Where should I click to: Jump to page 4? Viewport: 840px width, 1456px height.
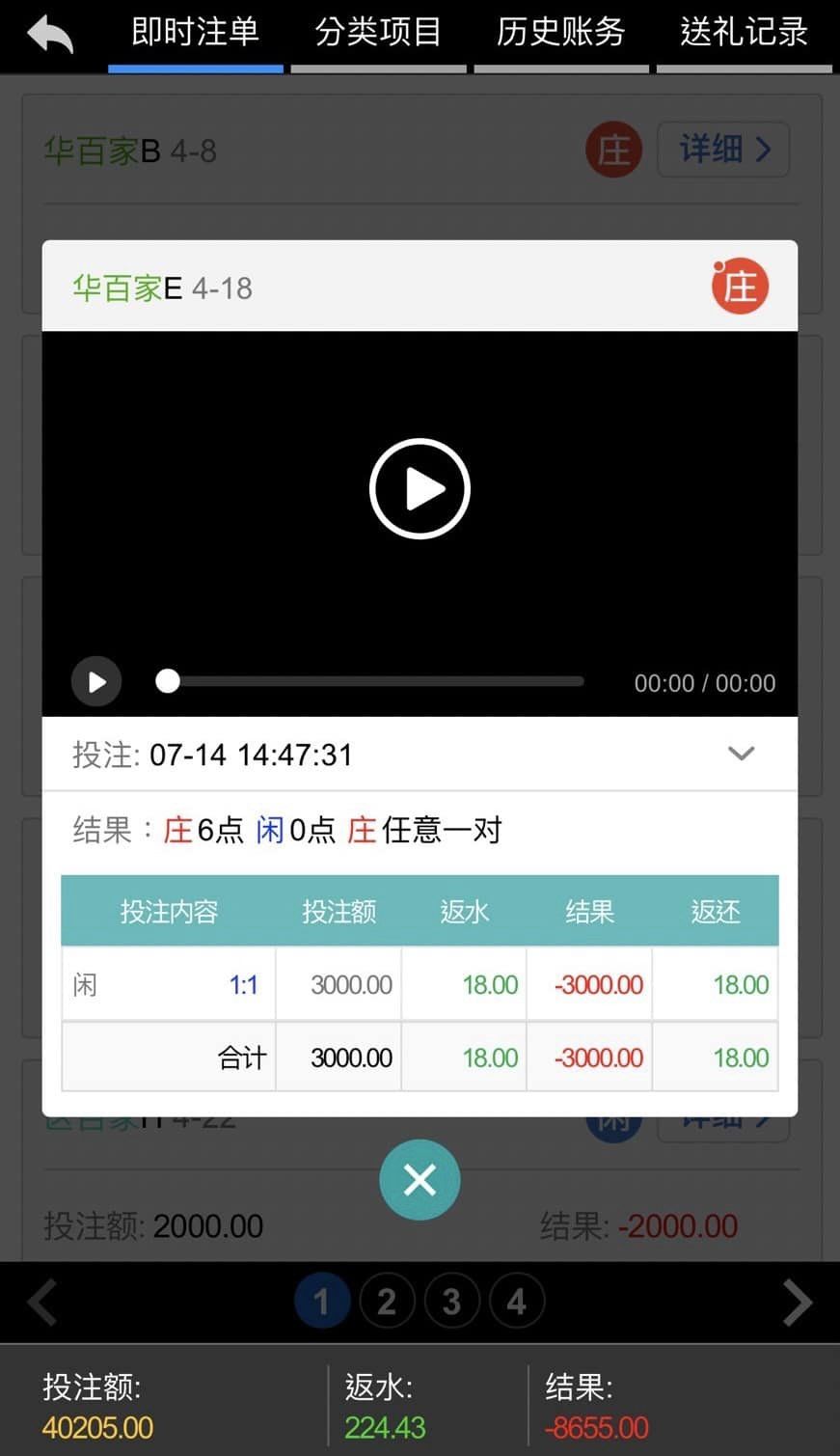517,1302
